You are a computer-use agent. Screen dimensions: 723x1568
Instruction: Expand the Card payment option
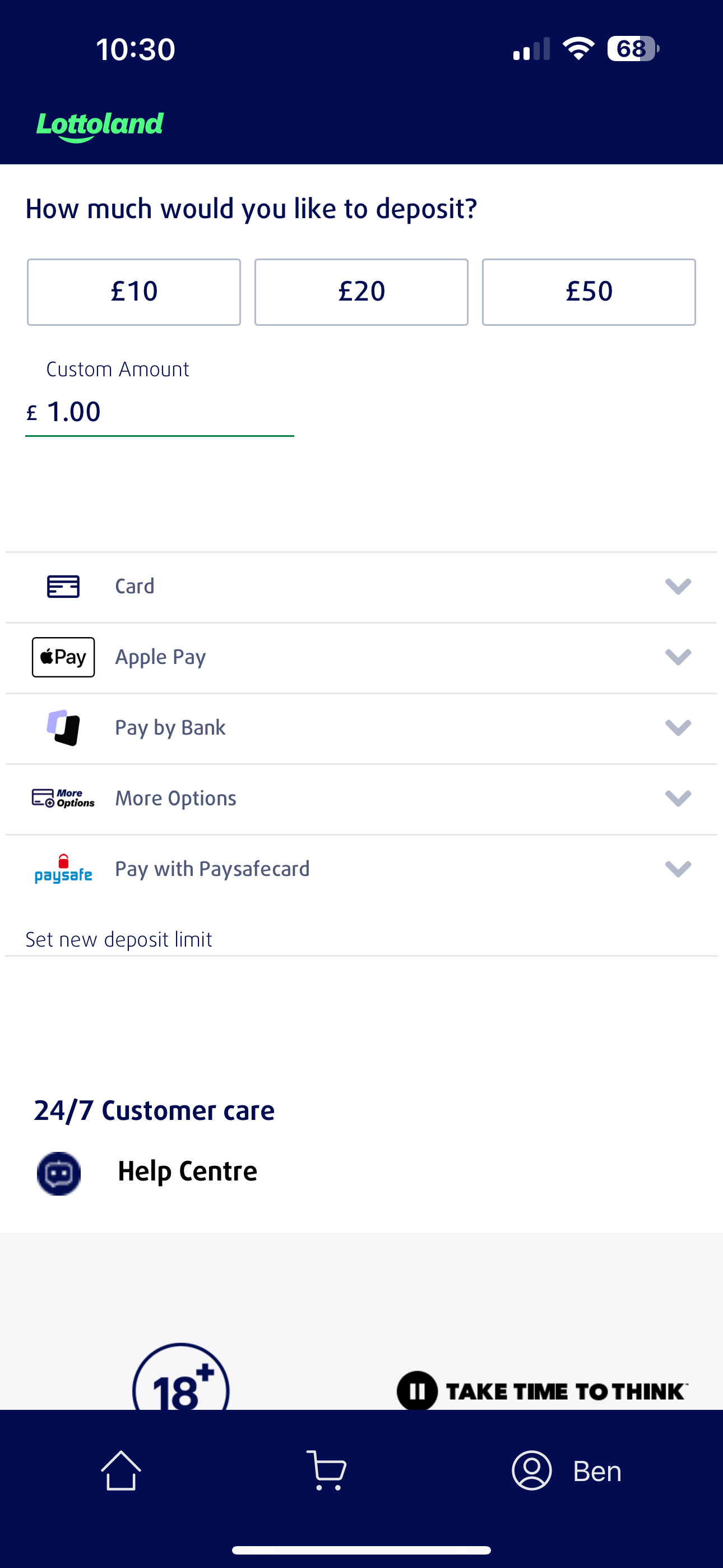click(361, 587)
